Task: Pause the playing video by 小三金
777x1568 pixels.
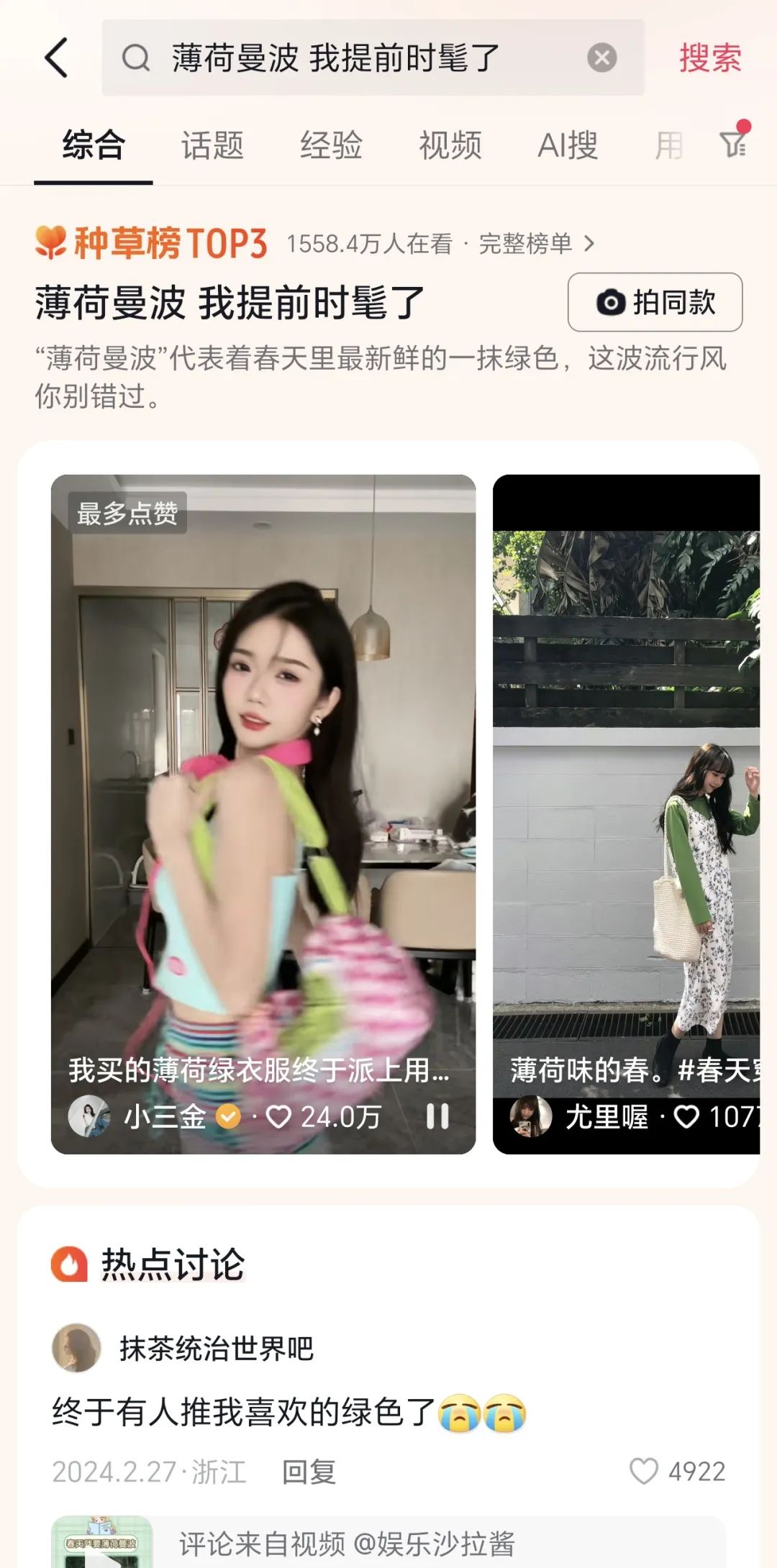Action: click(x=437, y=1116)
